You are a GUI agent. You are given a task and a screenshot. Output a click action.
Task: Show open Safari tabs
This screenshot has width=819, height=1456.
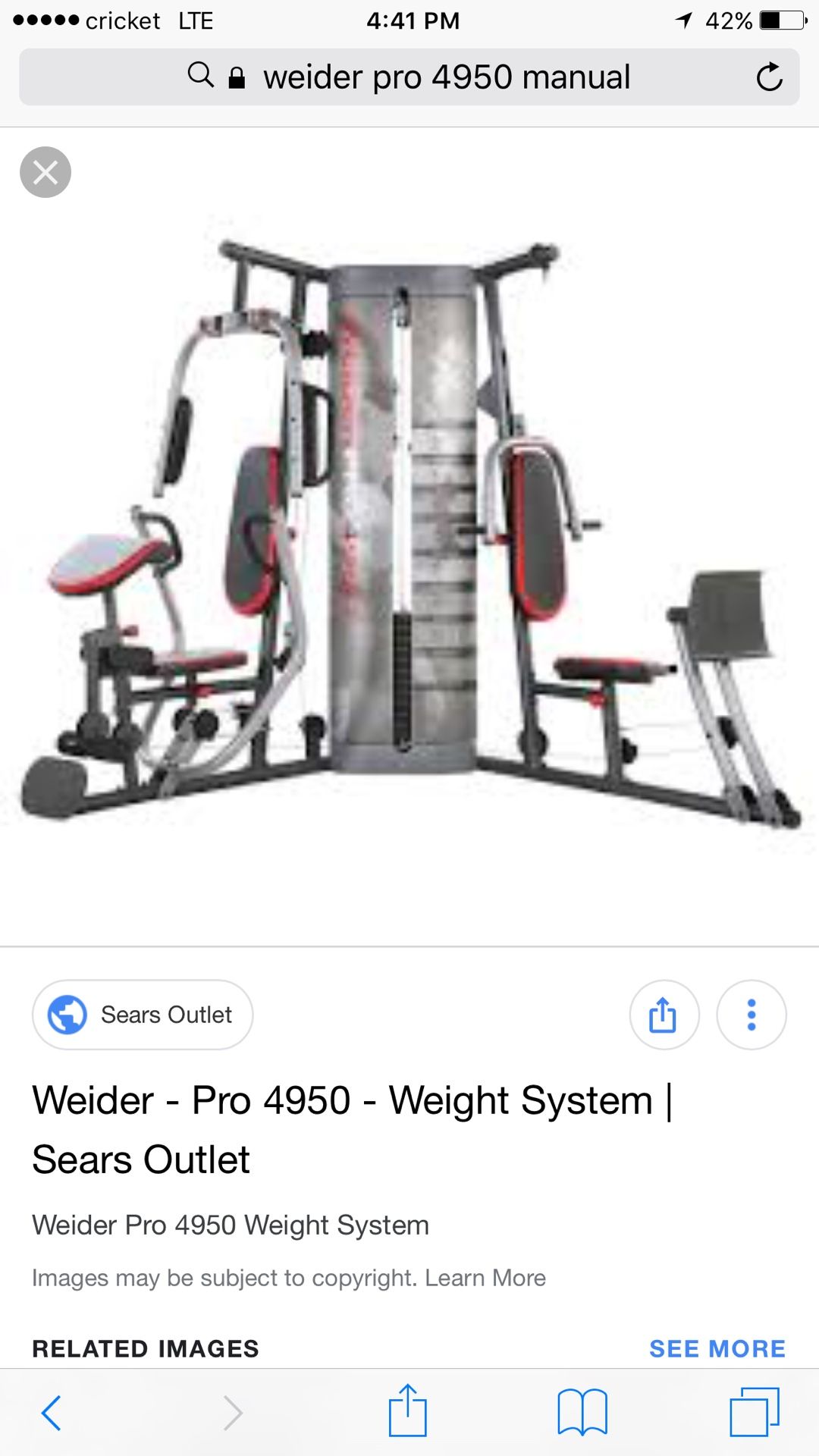tap(754, 1412)
